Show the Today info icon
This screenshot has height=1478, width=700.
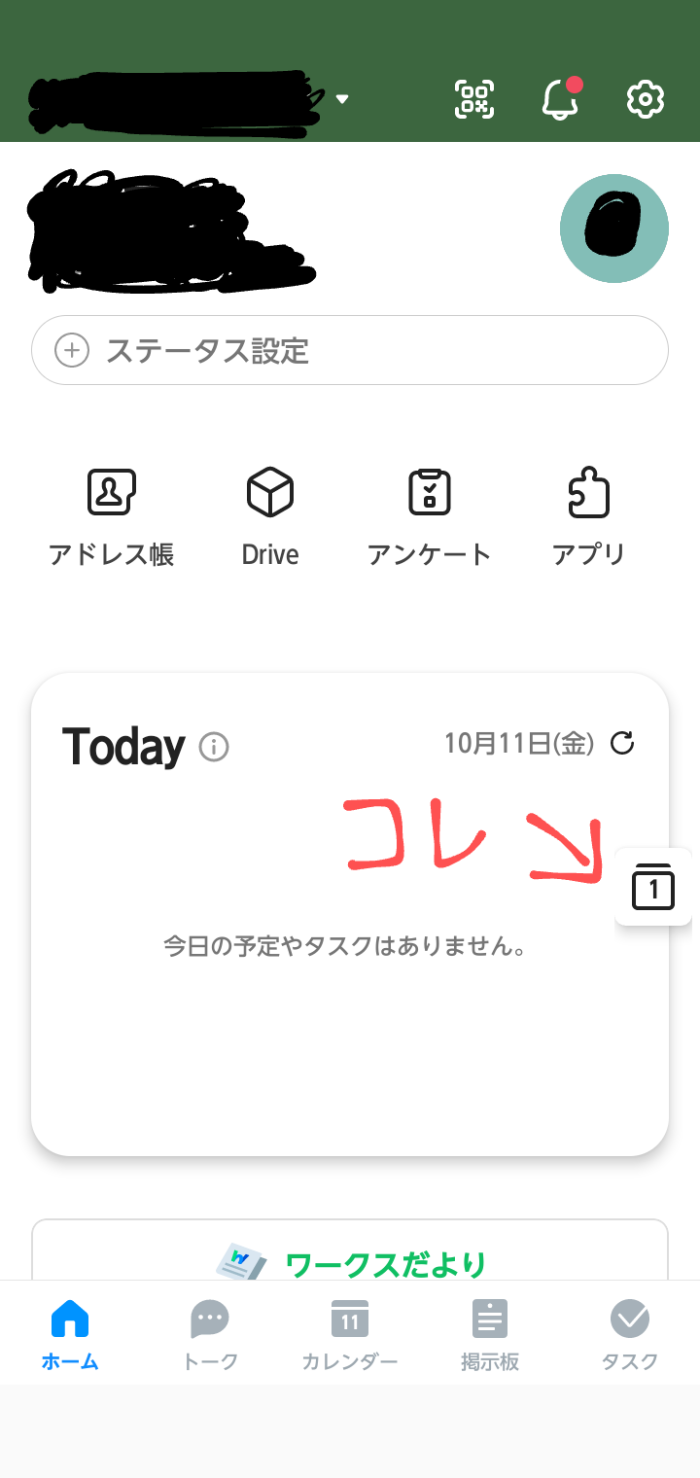[x=214, y=747]
